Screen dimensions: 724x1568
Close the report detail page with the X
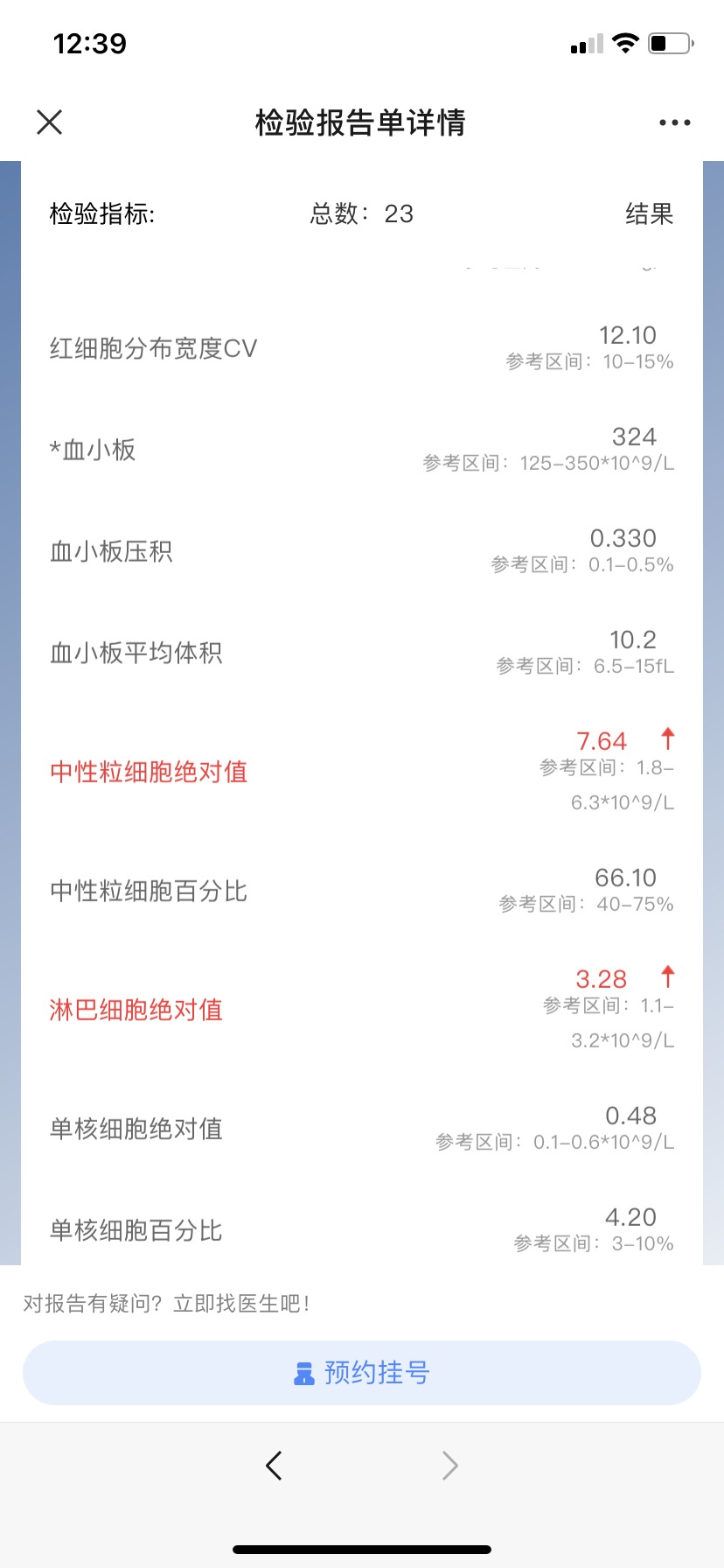pyautogui.click(x=49, y=122)
